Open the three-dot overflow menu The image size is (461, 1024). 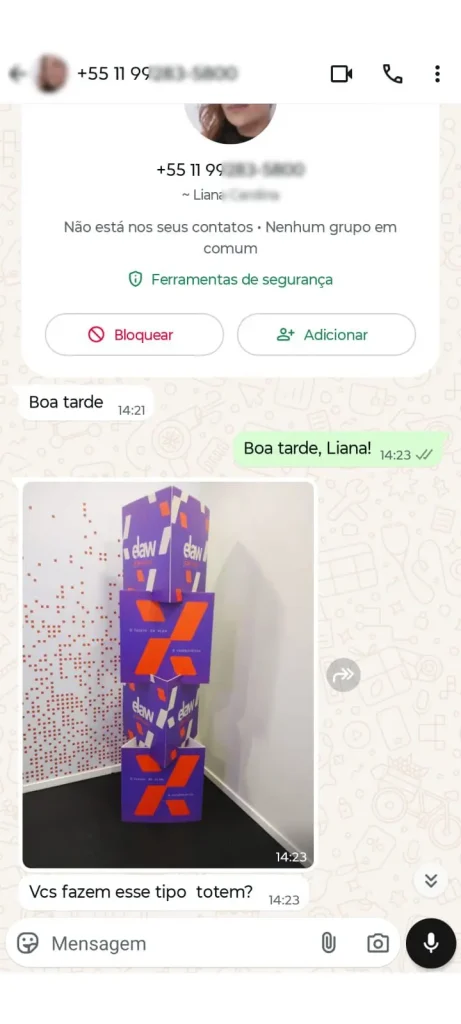coord(437,74)
